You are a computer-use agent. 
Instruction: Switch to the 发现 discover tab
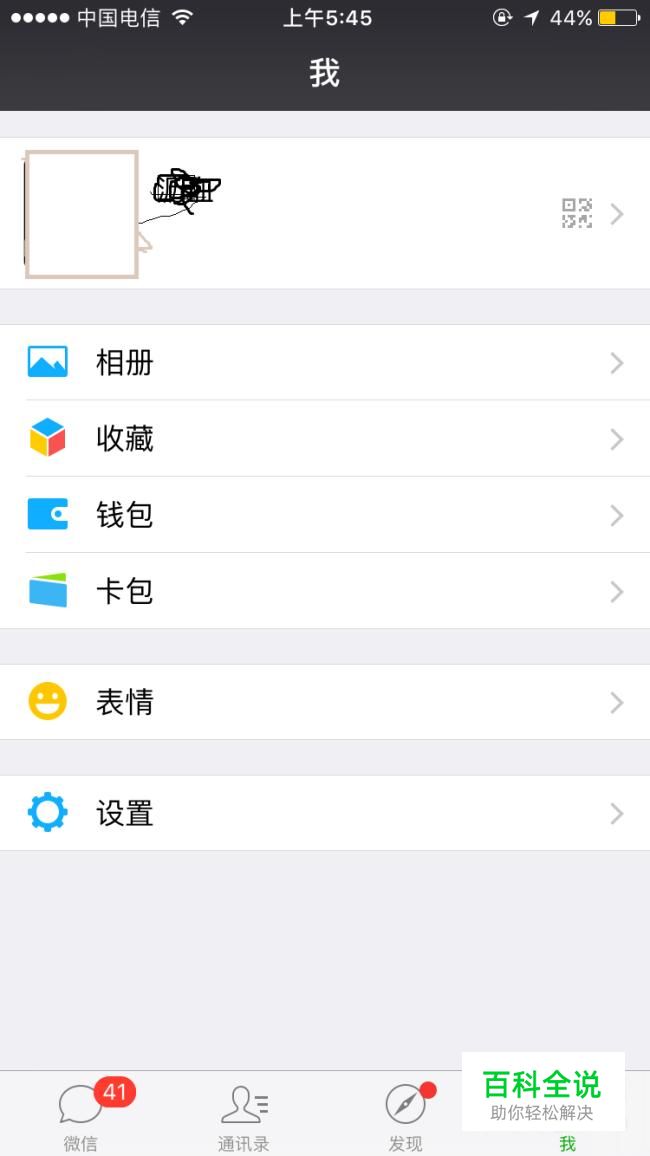coord(406,1115)
